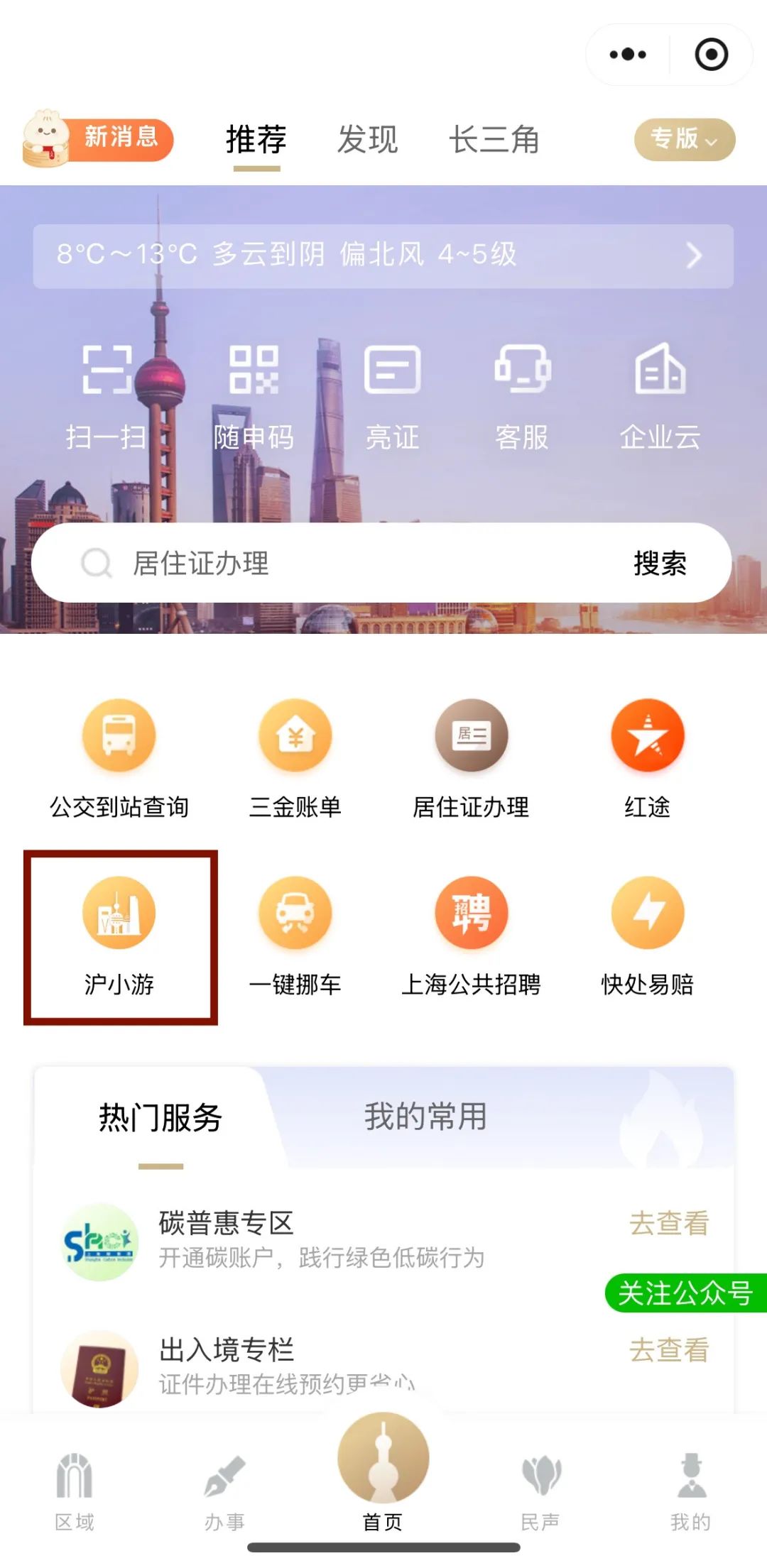Launch 扫一扫 scanner
The width and height of the screenshot is (767, 1568).
click(x=107, y=396)
